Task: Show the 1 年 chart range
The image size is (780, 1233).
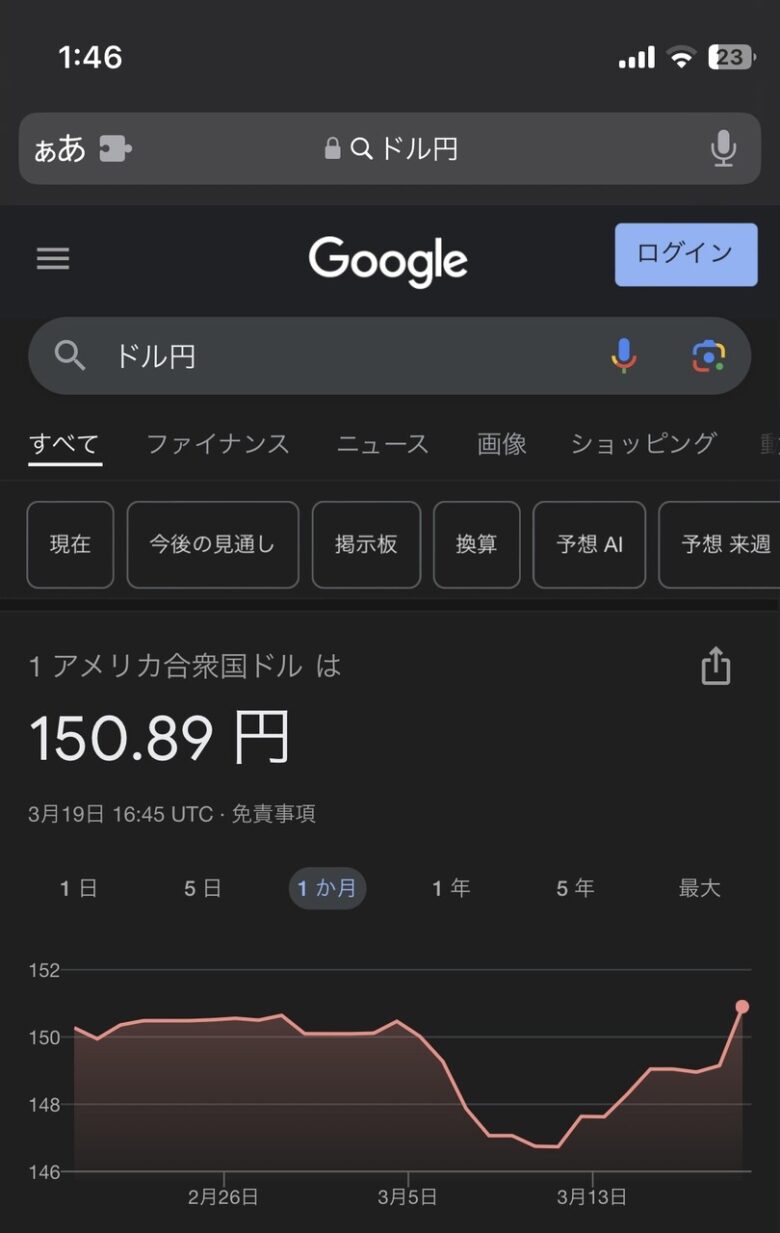Action: [x=451, y=888]
